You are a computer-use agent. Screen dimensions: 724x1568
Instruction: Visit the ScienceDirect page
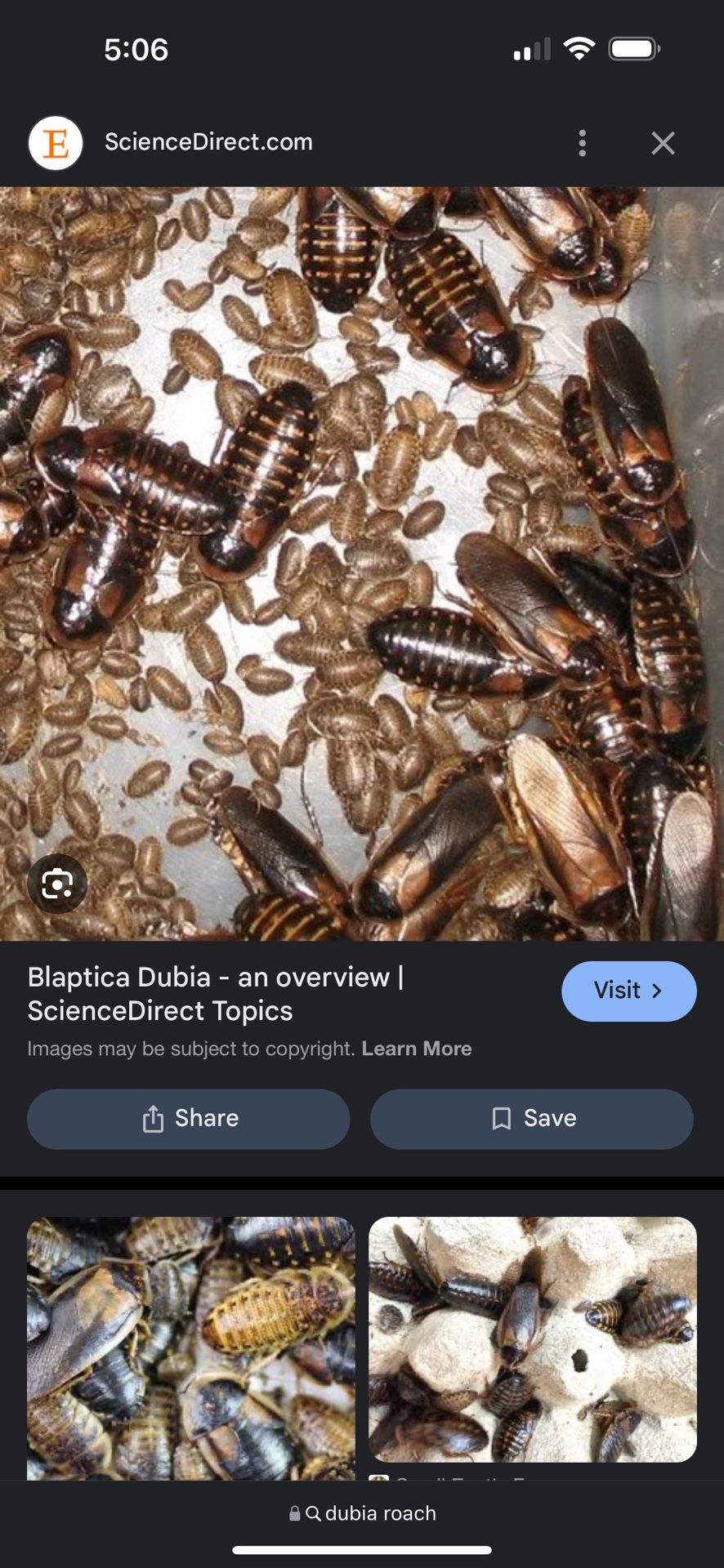click(628, 991)
